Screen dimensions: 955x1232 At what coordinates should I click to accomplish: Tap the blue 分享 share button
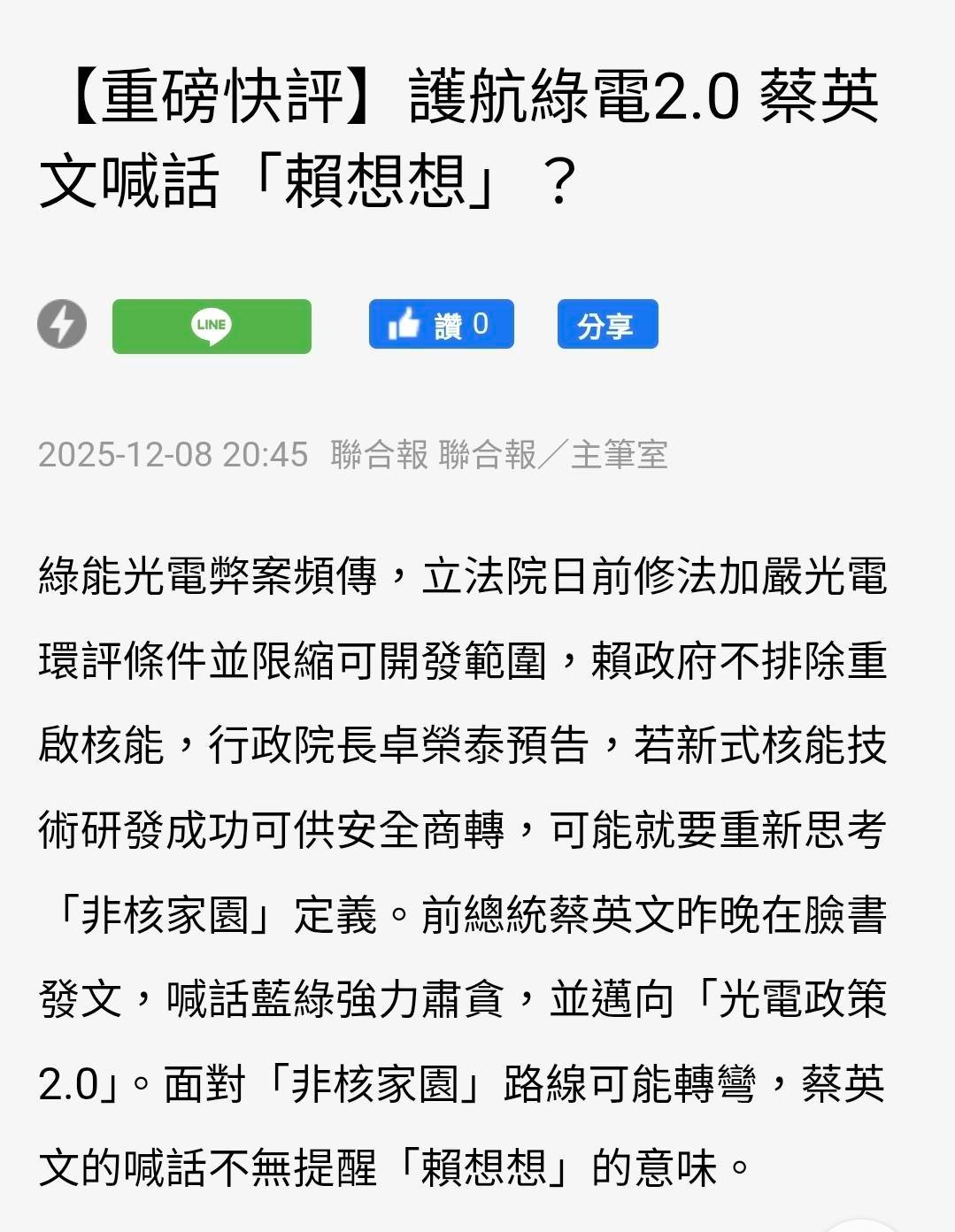click(x=607, y=325)
